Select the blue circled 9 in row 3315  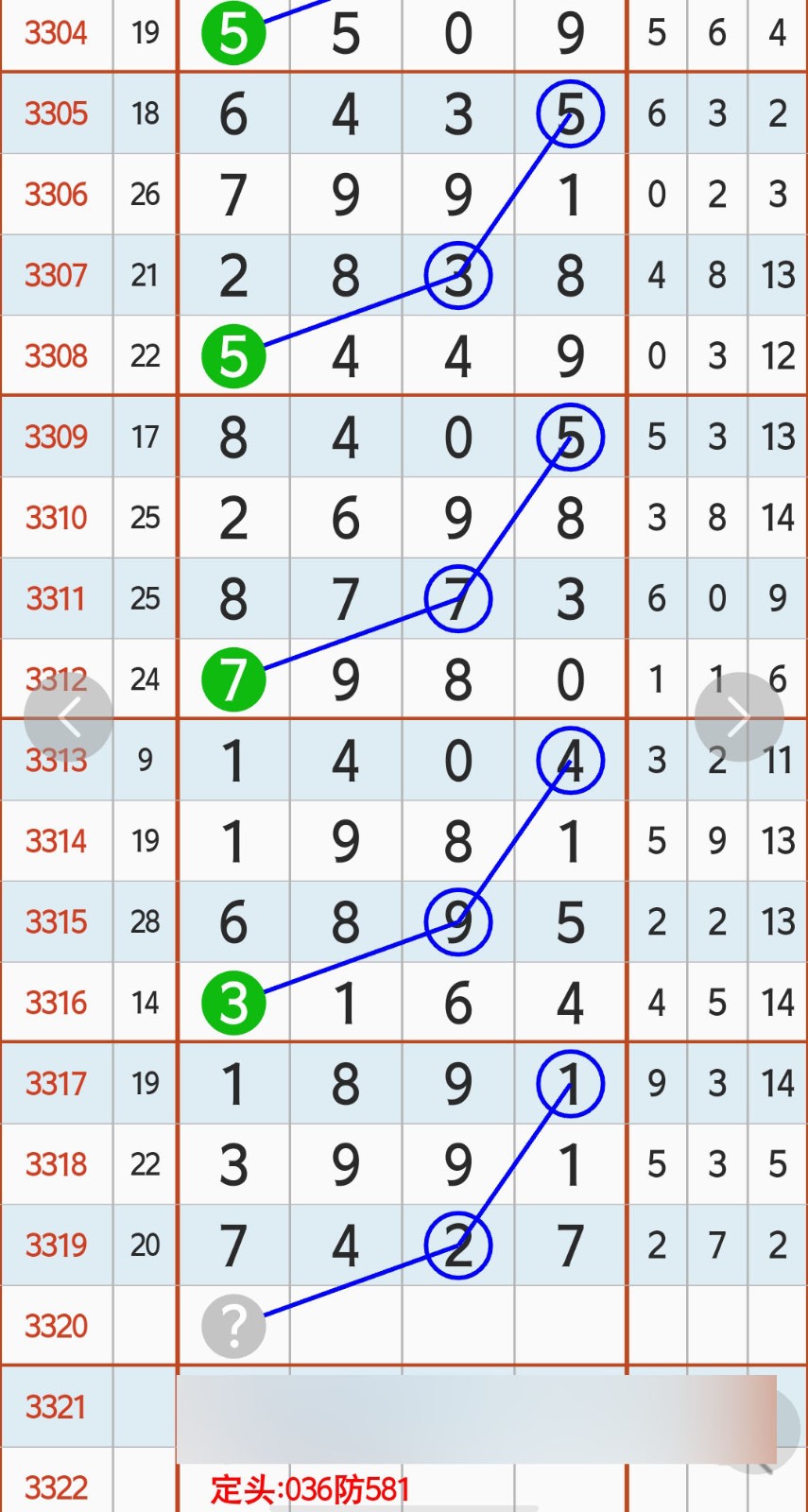458,921
